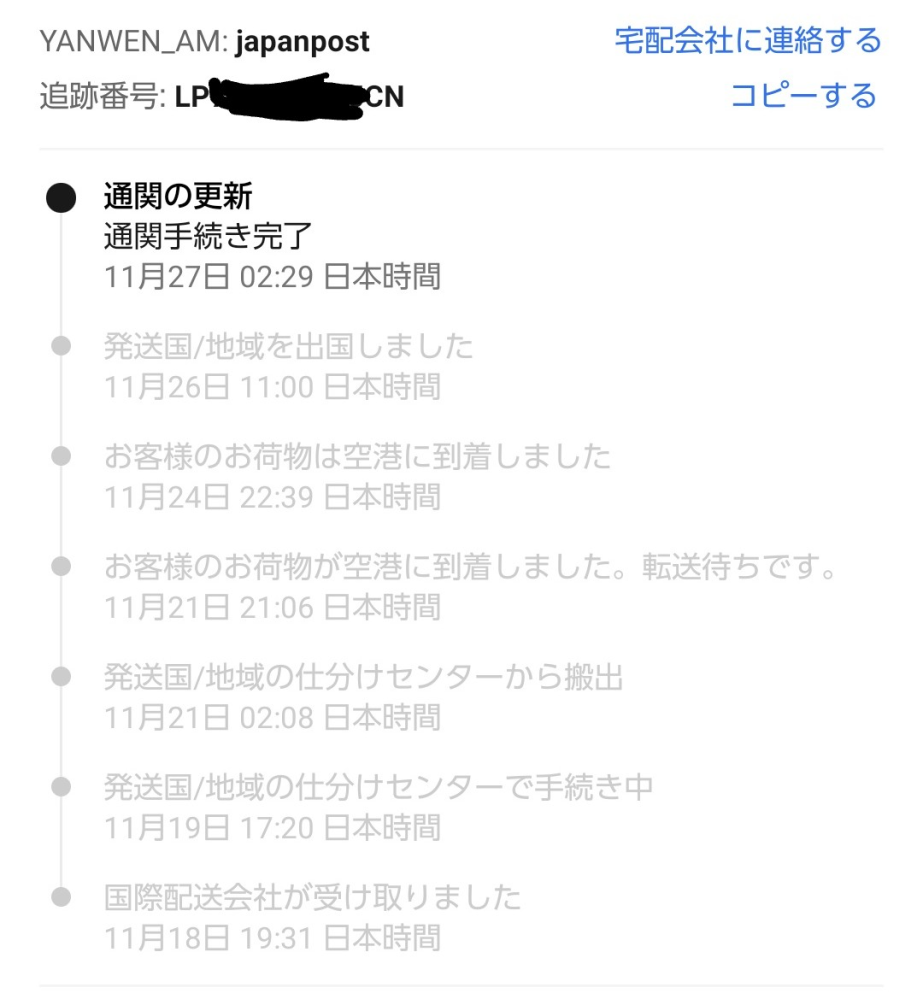The width and height of the screenshot is (923, 999).
Task: Select the dot beside お客様のお荷物は空港に到着しました
Action: coord(60,455)
